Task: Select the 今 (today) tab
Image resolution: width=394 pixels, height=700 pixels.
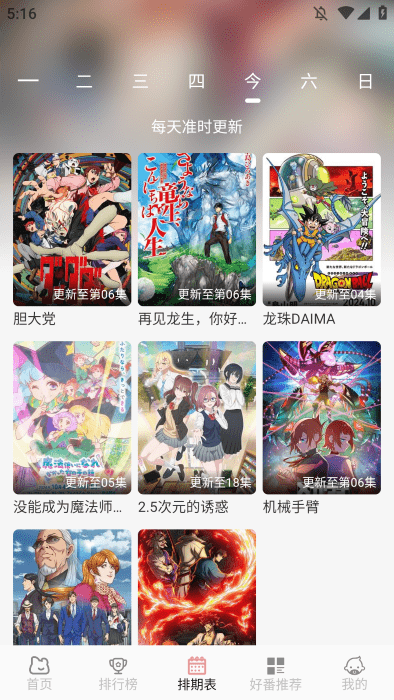Action: (x=253, y=81)
